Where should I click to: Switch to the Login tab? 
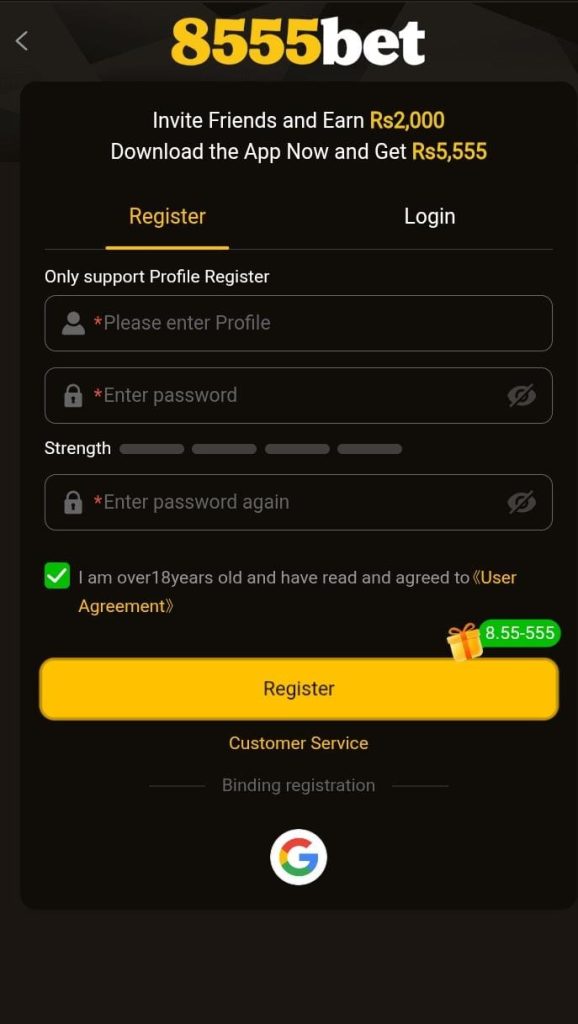pos(429,216)
